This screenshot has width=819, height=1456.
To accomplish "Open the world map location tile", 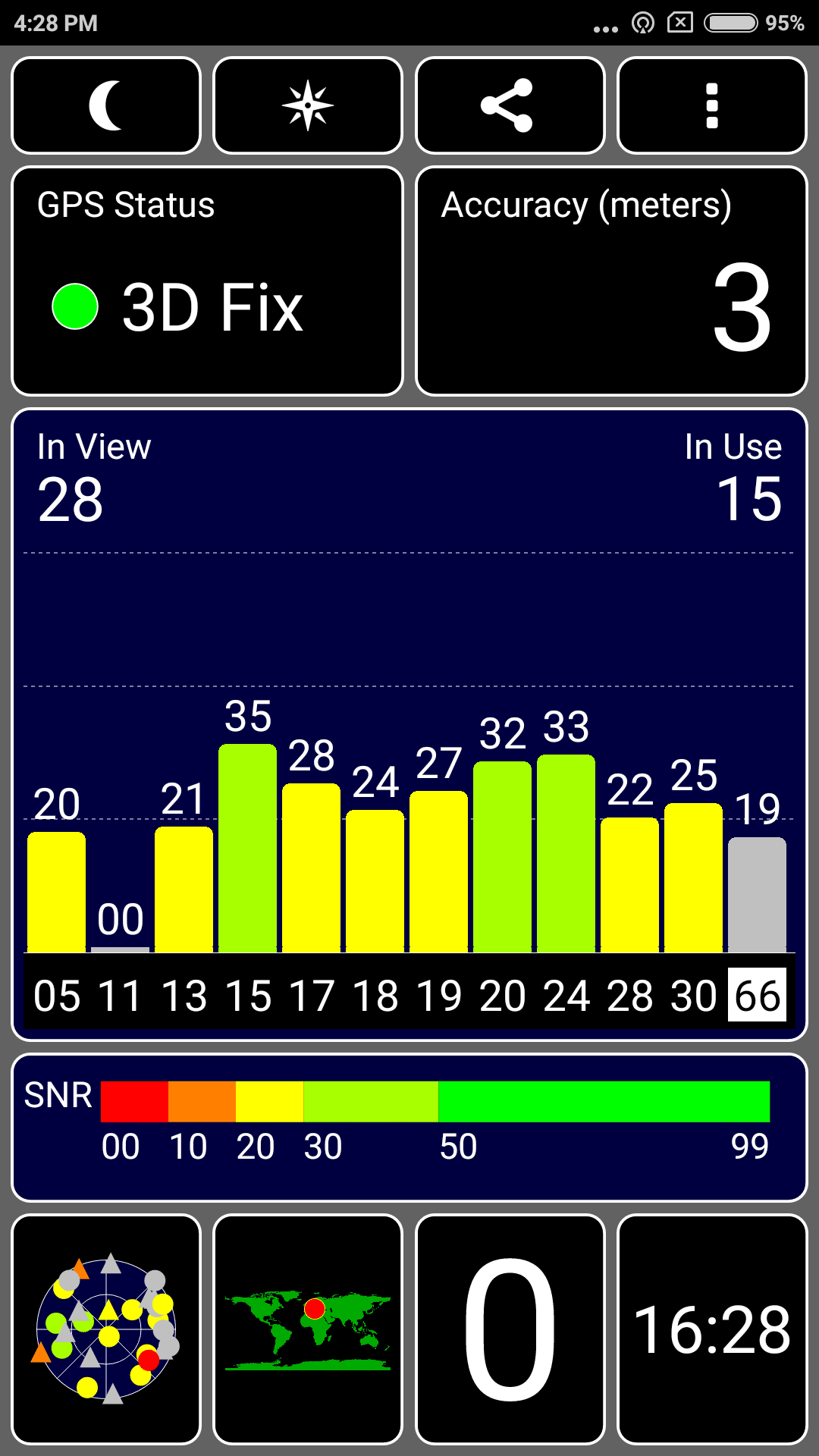I will 308,1329.
